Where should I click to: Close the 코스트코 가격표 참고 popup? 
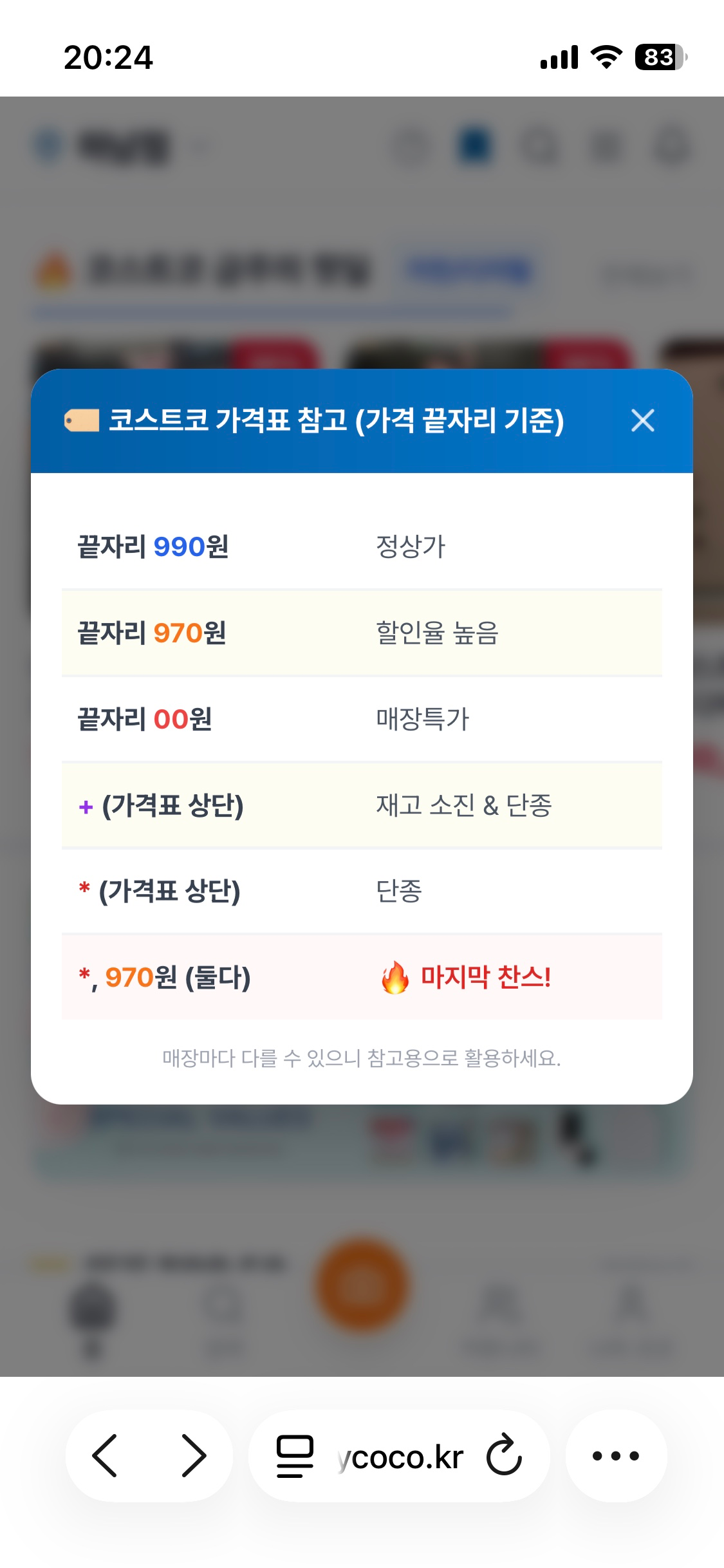click(x=642, y=421)
